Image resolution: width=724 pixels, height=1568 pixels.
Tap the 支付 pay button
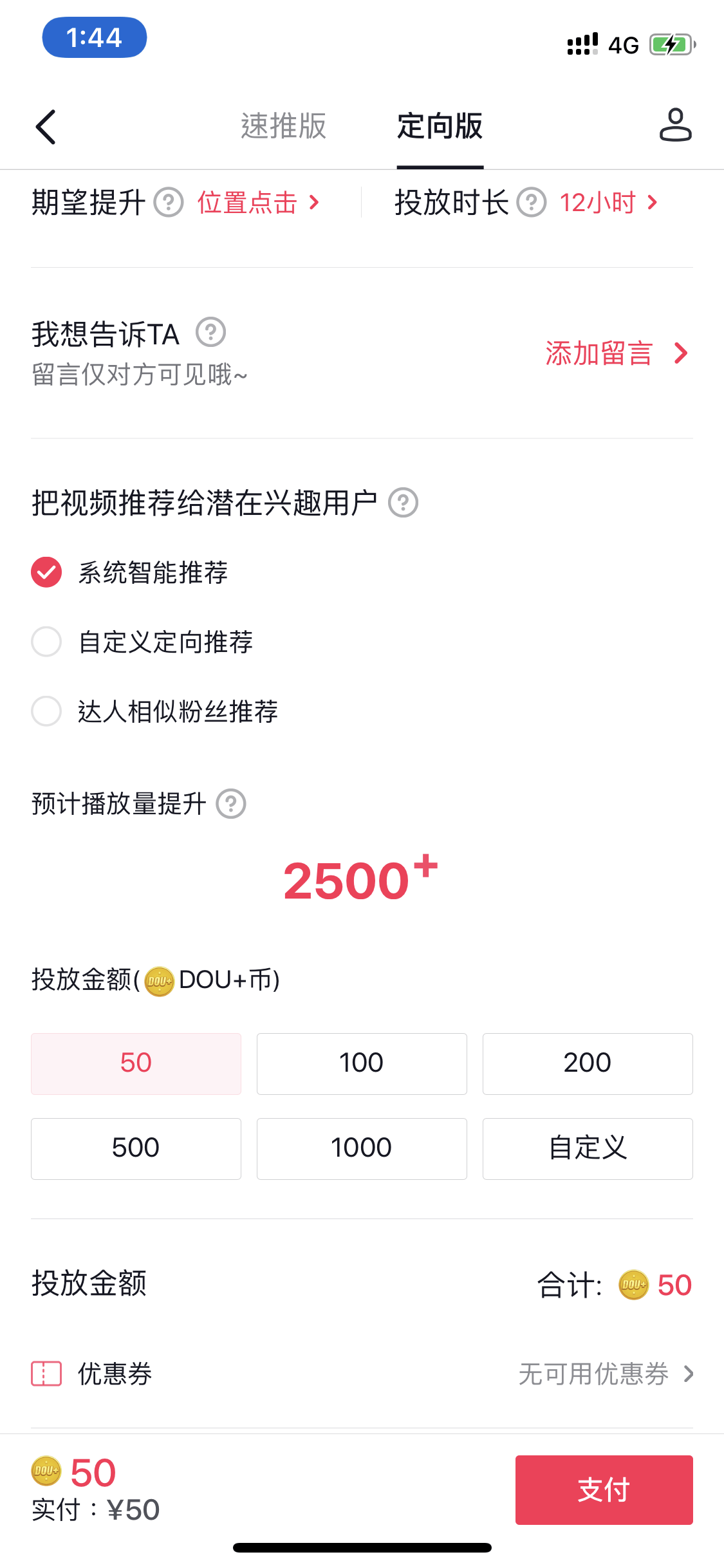[x=604, y=1489]
